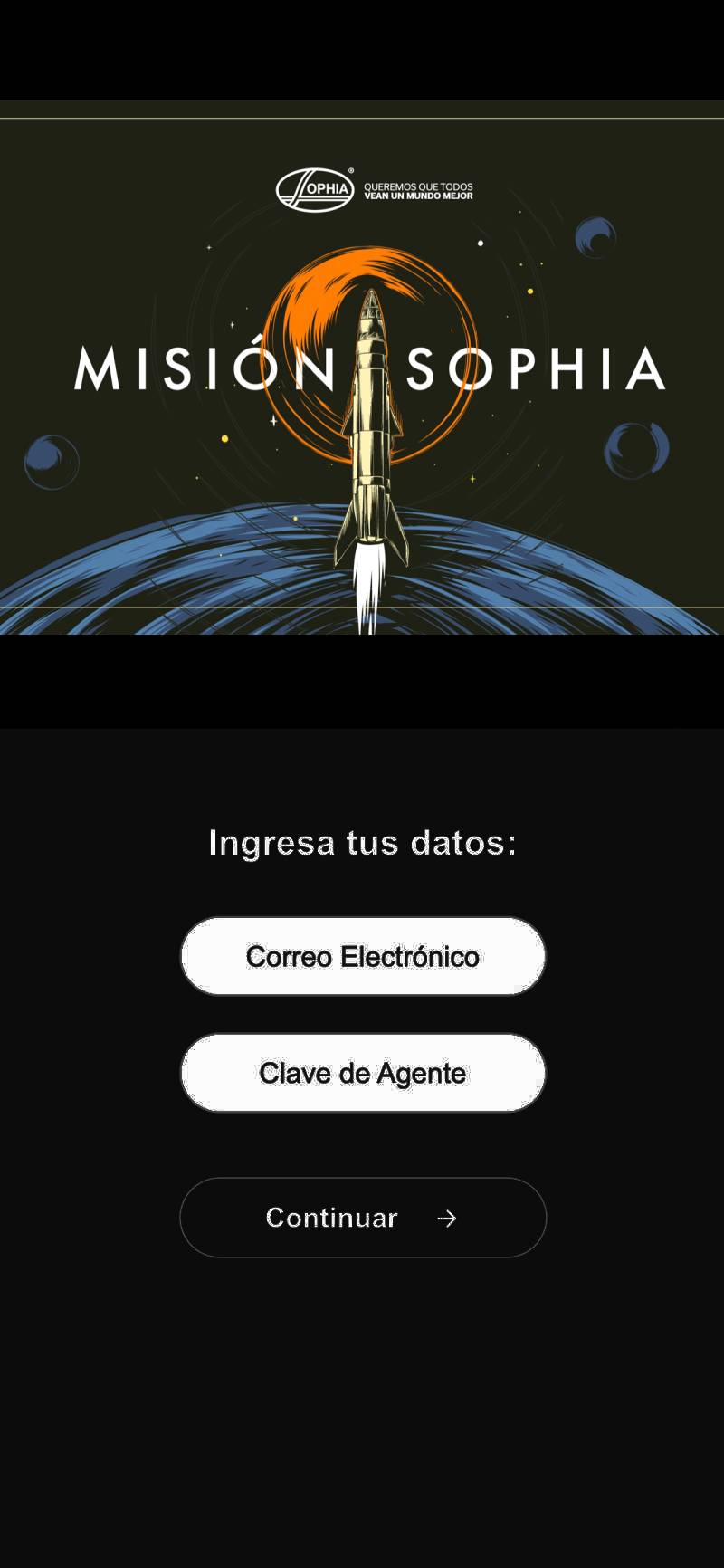The image size is (724, 1568).
Task: Click a yellow star near the rocket
Action: pyautogui.click(x=223, y=438)
